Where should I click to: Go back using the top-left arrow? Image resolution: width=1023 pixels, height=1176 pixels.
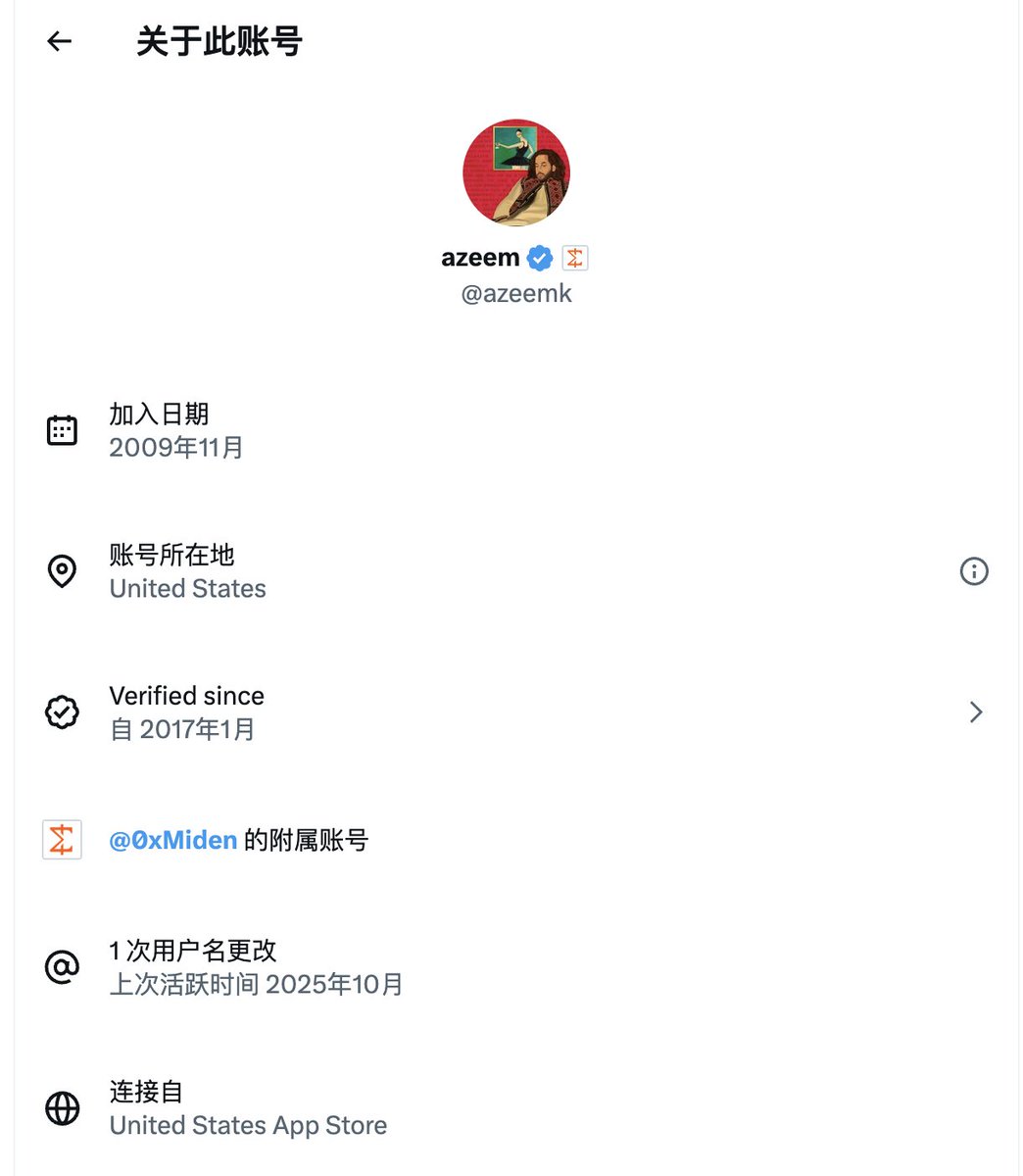(60, 41)
